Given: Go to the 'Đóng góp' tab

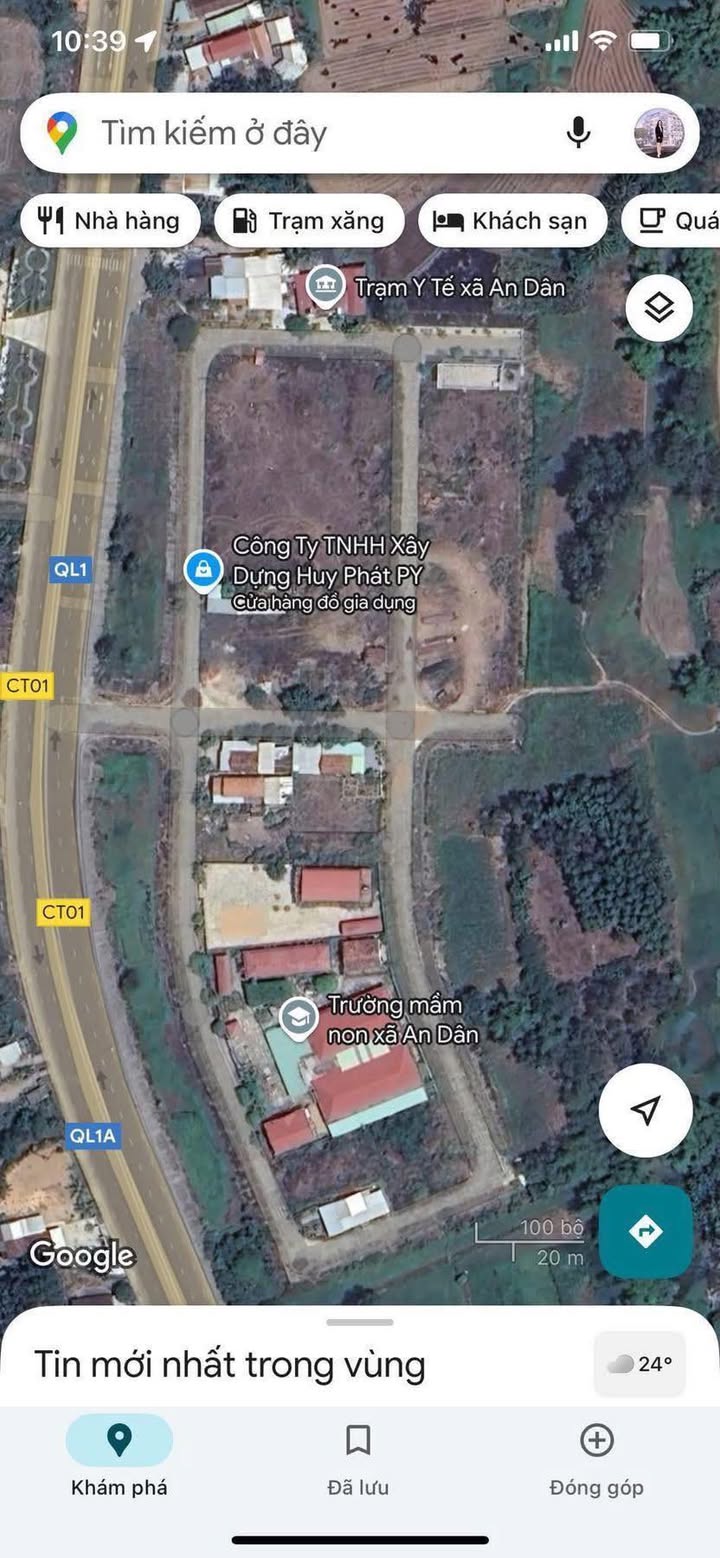Looking at the screenshot, I should pyautogui.click(x=596, y=1458).
